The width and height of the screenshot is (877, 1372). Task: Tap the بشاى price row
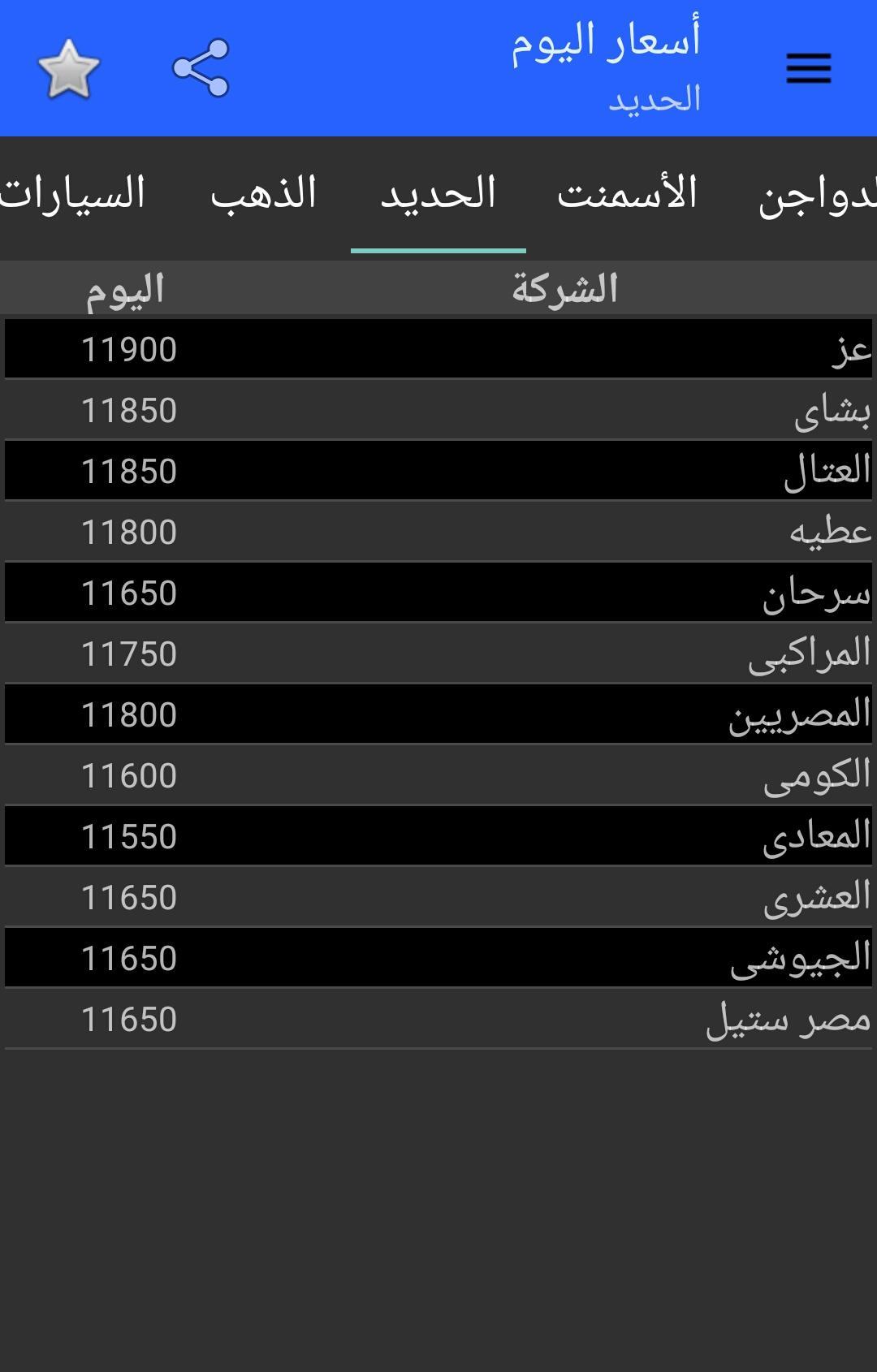click(x=438, y=409)
